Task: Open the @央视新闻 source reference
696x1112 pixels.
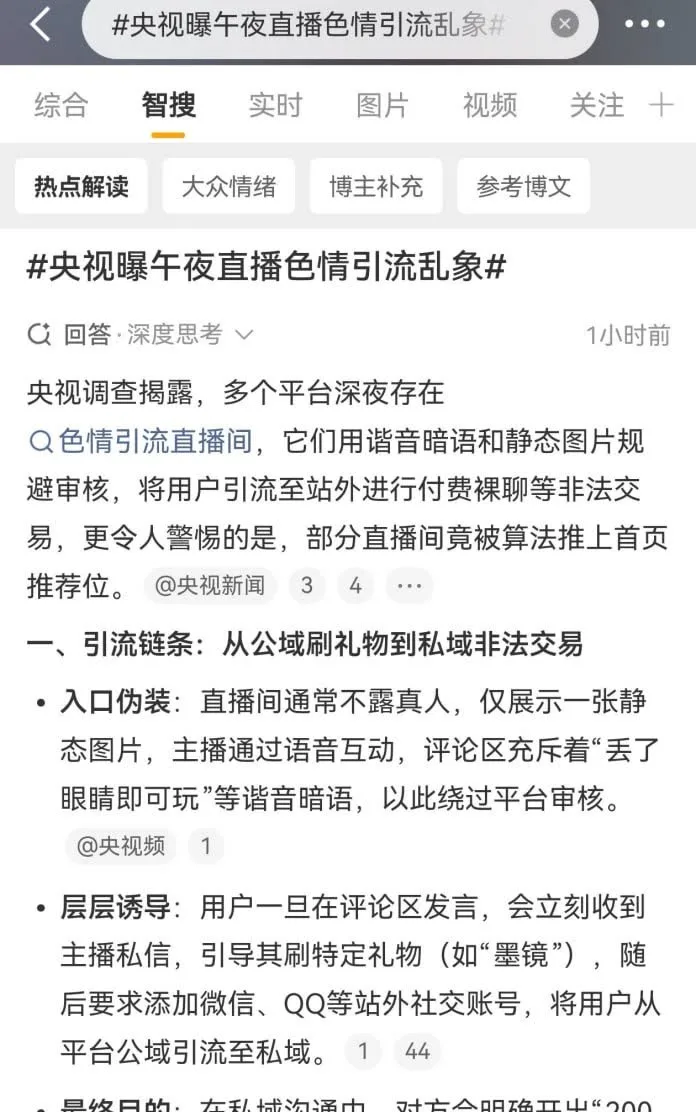Action: (210, 586)
